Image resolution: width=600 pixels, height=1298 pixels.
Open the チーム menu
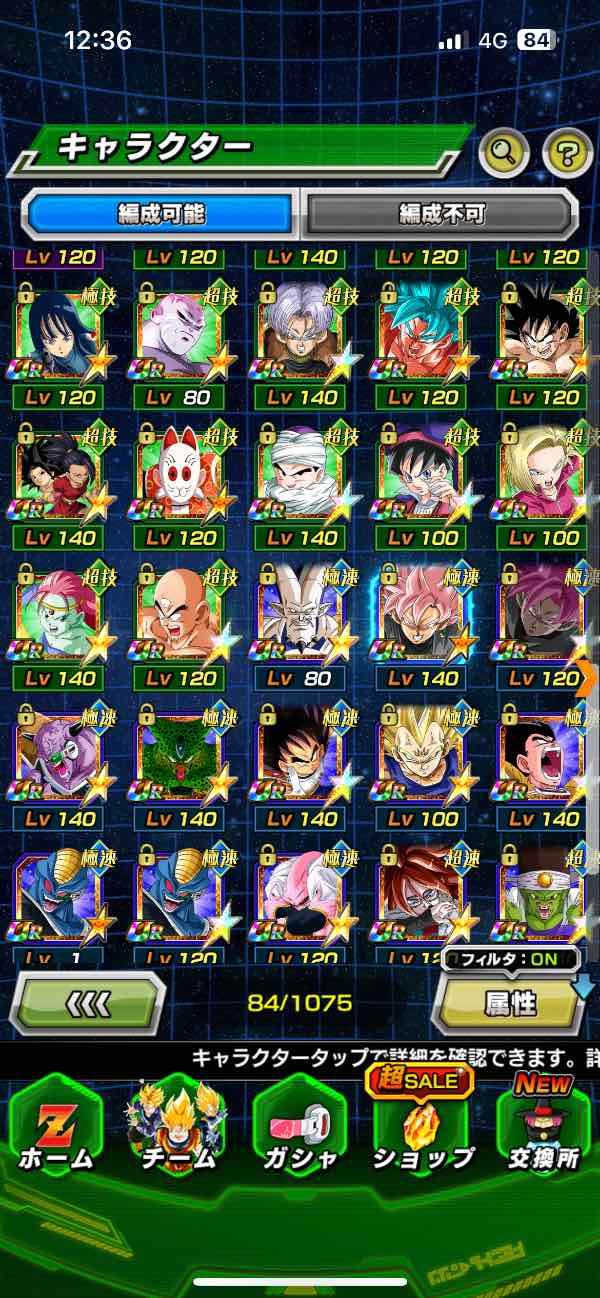click(176, 1125)
